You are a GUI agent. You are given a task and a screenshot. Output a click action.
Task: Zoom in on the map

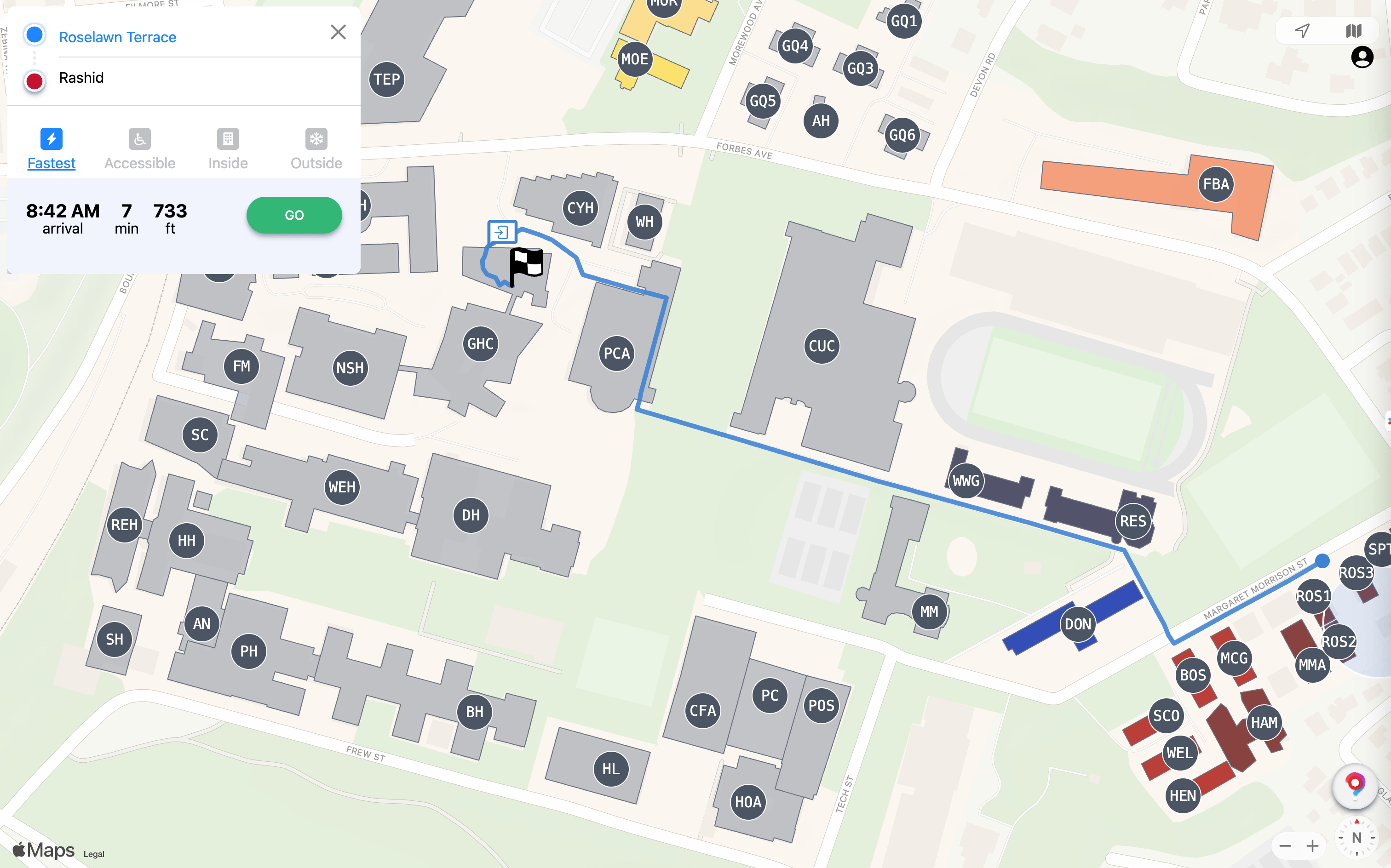click(1312, 845)
